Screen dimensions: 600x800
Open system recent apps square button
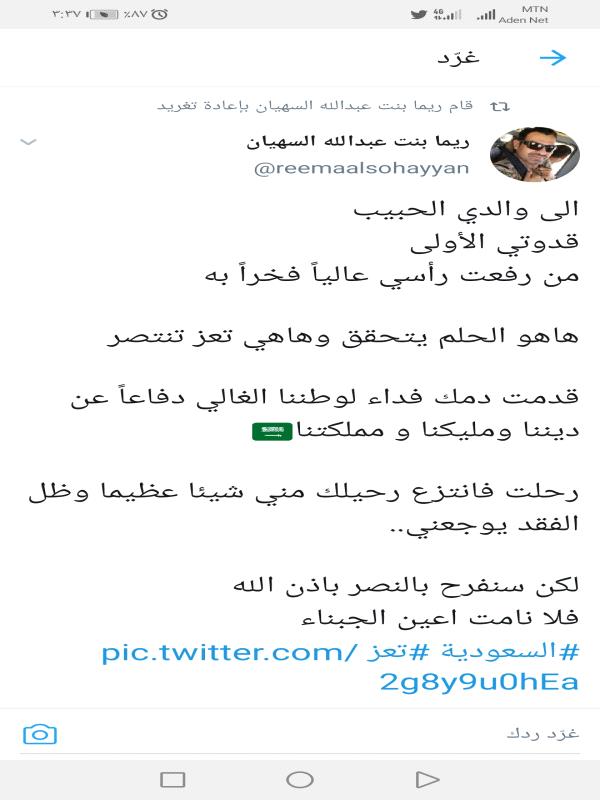point(173,779)
